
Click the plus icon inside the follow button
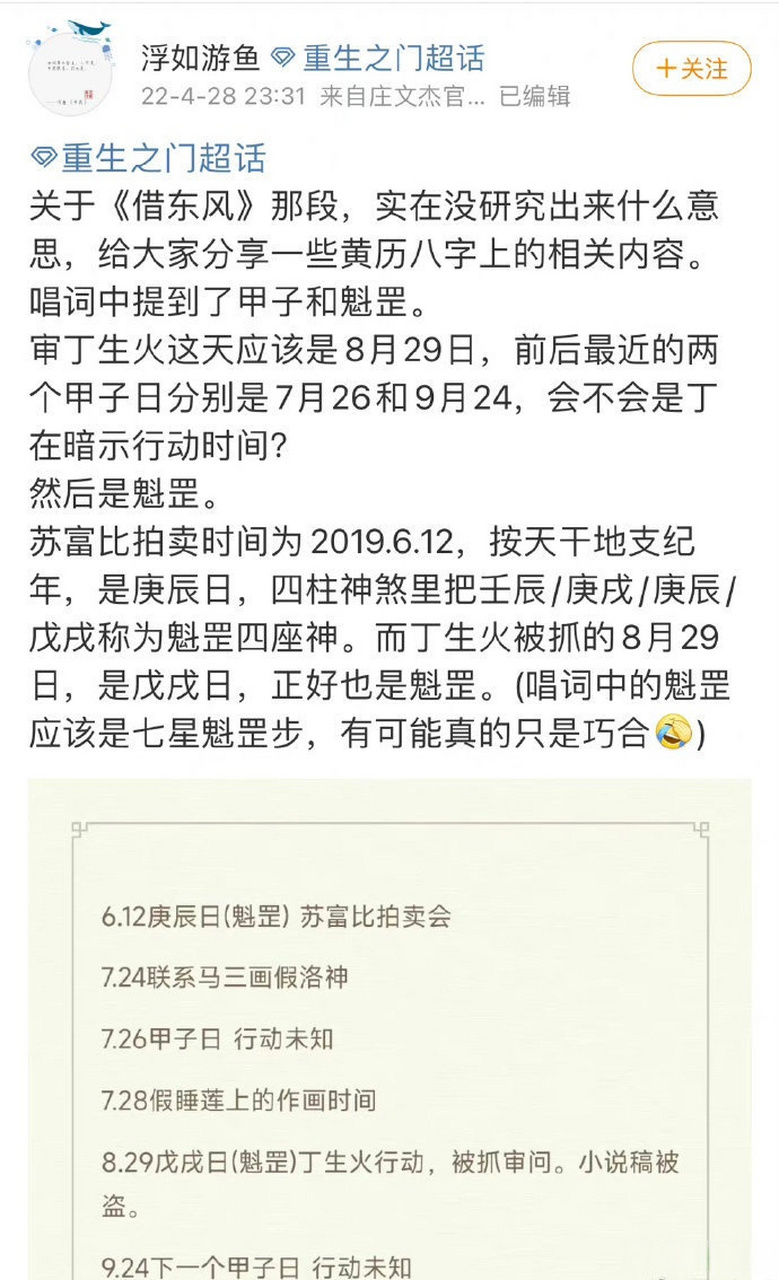(x=668, y=68)
